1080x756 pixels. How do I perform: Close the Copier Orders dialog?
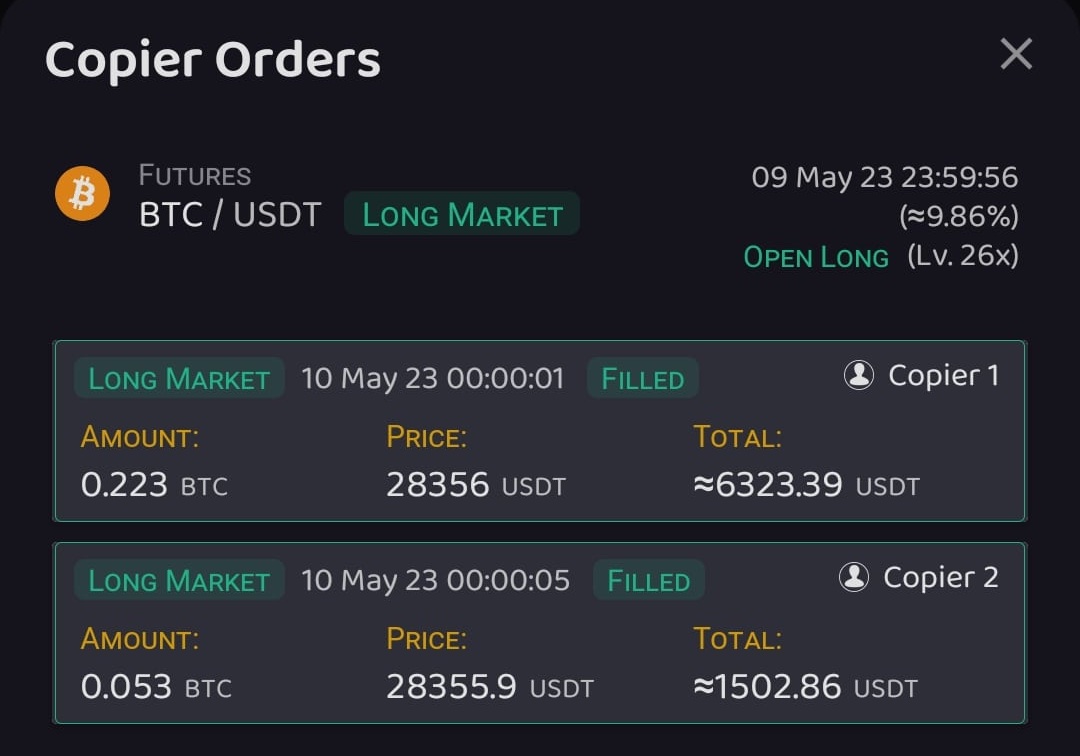pyautogui.click(x=1015, y=54)
